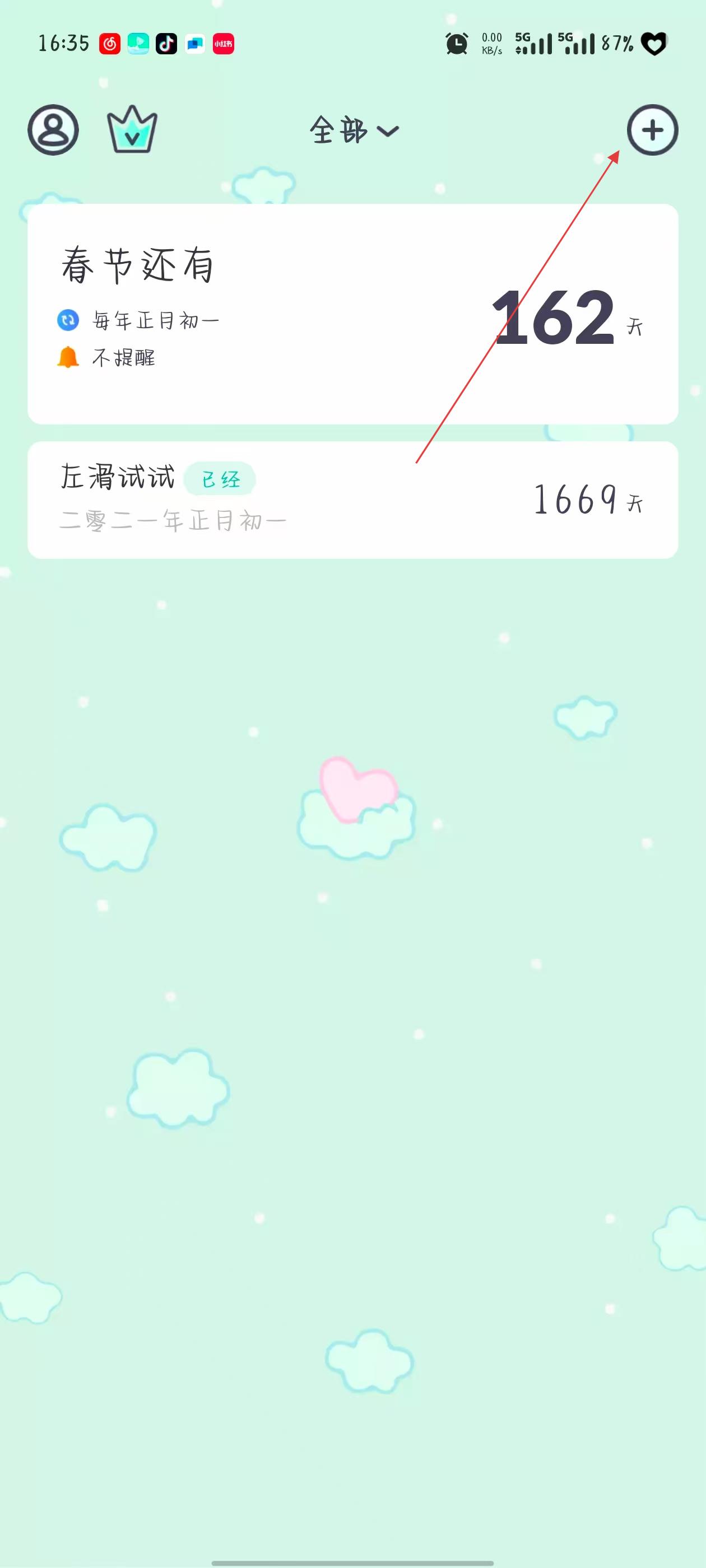The height and width of the screenshot is (1568, 706).
Task: Expand the 全部 category dropdown
Action: [x=354, y=130]
